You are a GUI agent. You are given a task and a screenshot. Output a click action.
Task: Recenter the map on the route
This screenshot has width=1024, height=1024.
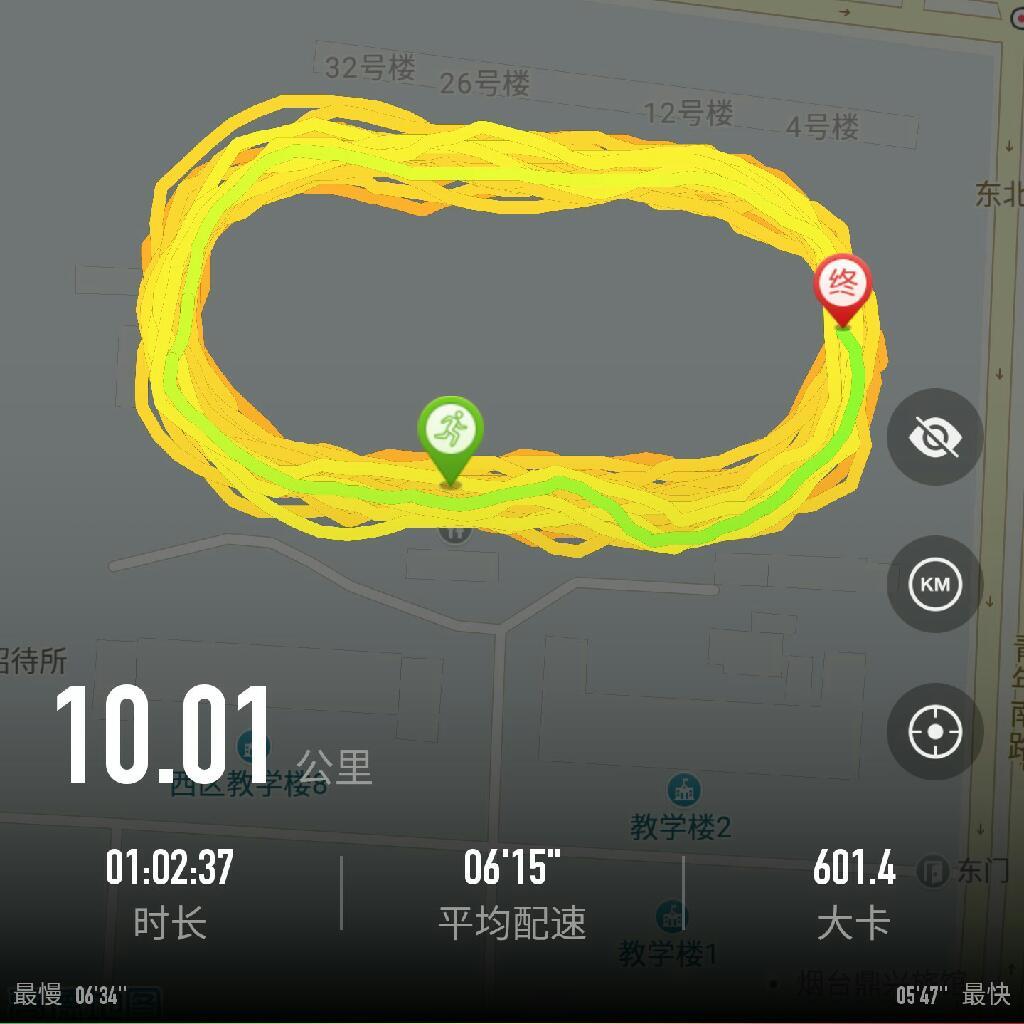pyautogui.click(x=935, y=731)
